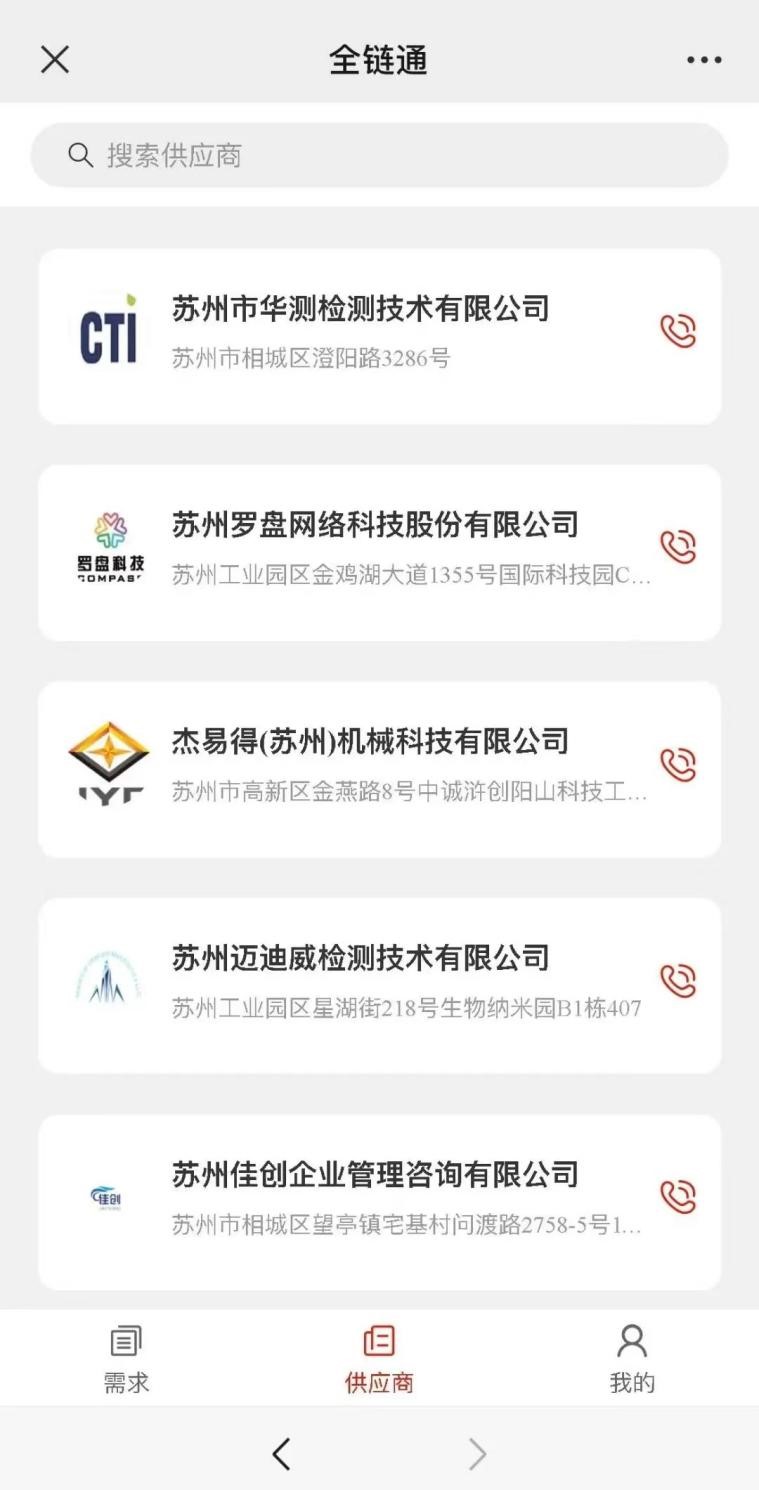Call 苏州罗盘网络科技股份有限公司 via phone icon
The height and width of the screenshot is (1490, 759).
(x=678, y=547)
